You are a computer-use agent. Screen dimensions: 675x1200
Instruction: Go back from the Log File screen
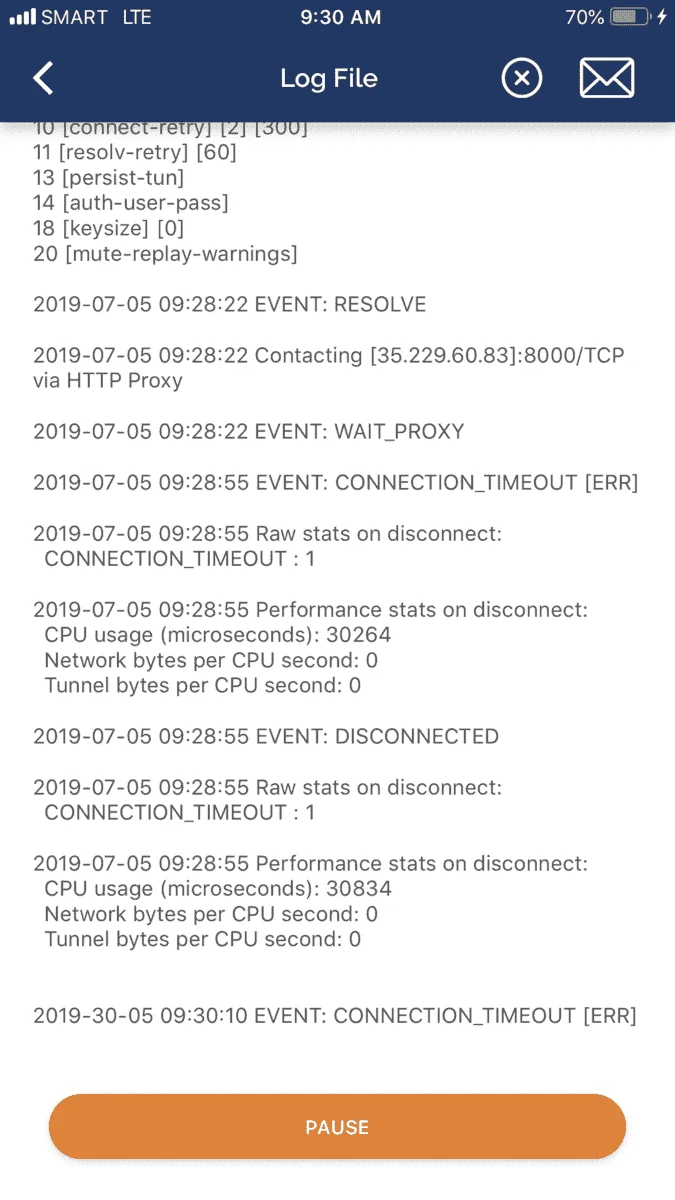(x=43, y=78)
